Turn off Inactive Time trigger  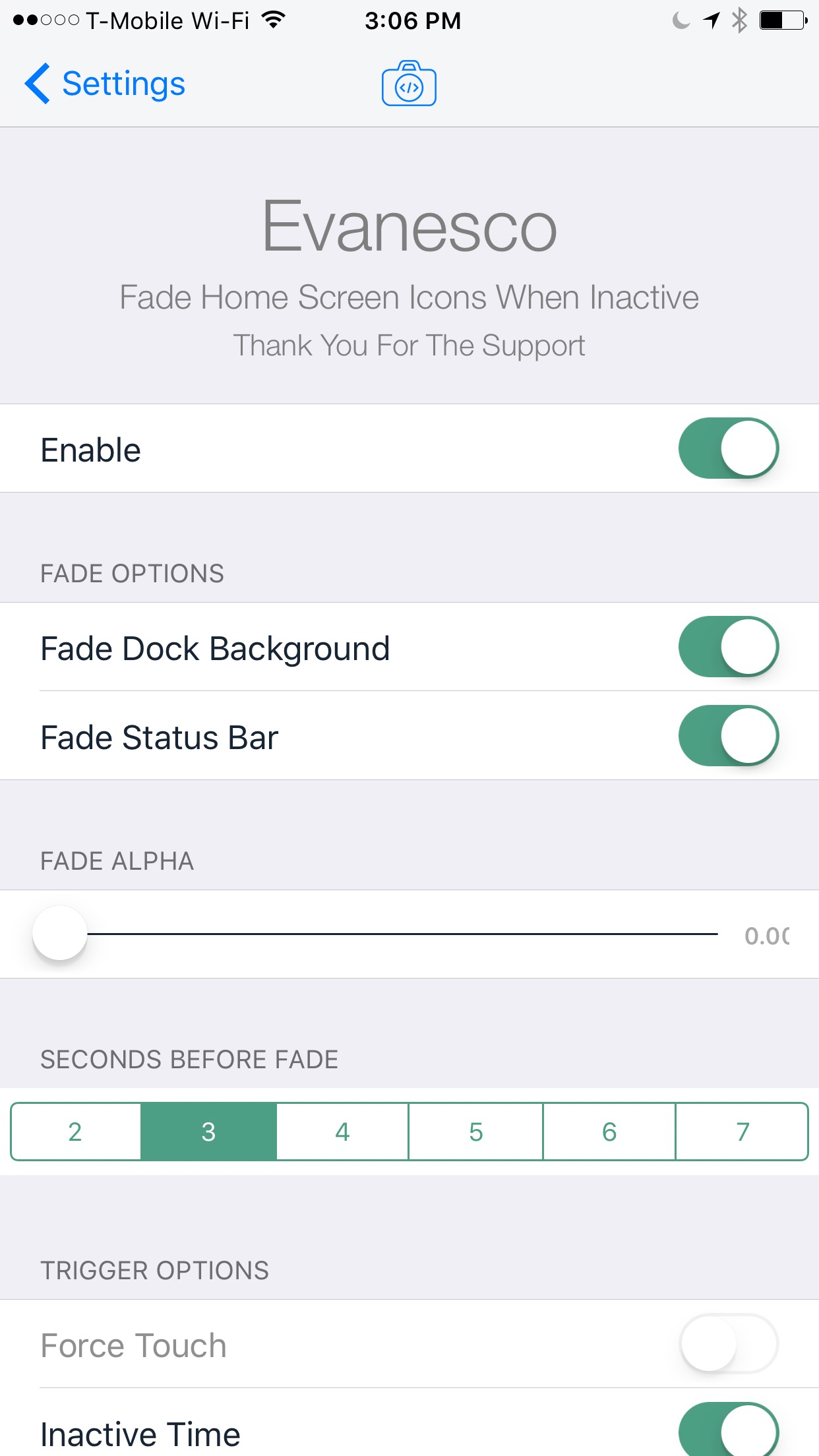click(728, 1431)
